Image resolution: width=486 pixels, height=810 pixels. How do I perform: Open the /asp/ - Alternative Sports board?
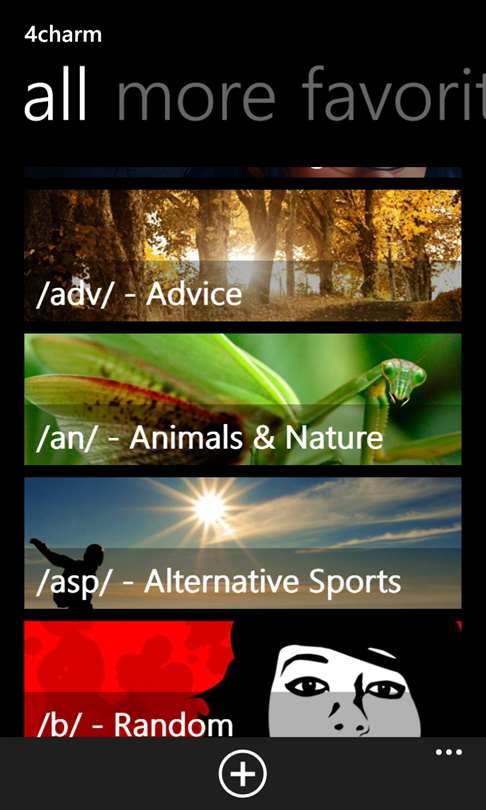pyautogui.click(x=243, y=543)
